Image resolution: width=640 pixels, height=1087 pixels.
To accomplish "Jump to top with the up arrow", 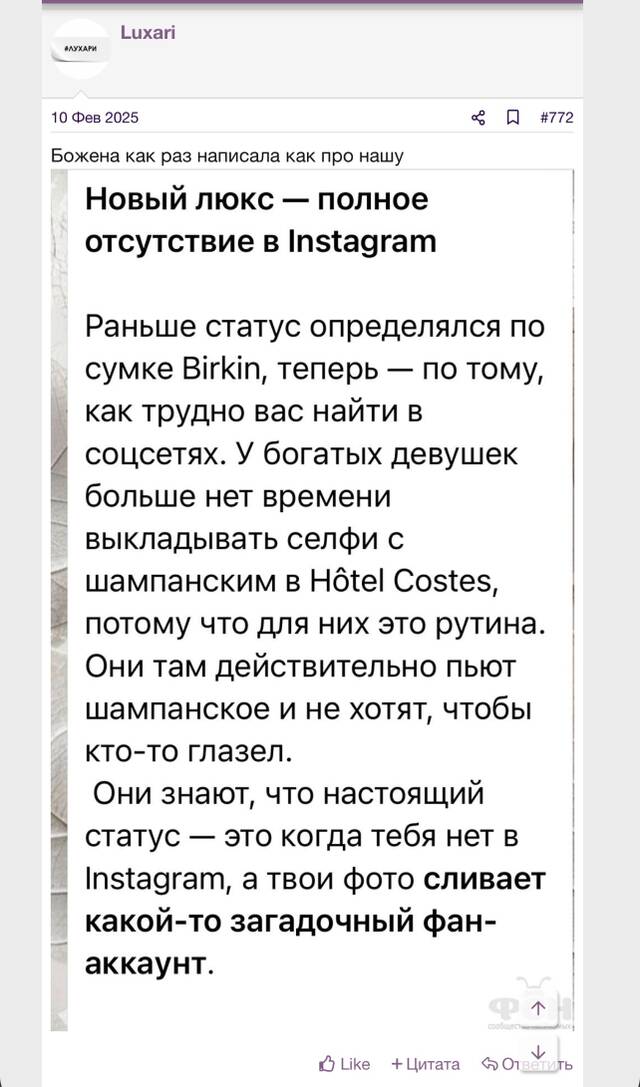I will [x=541, y=1007].
